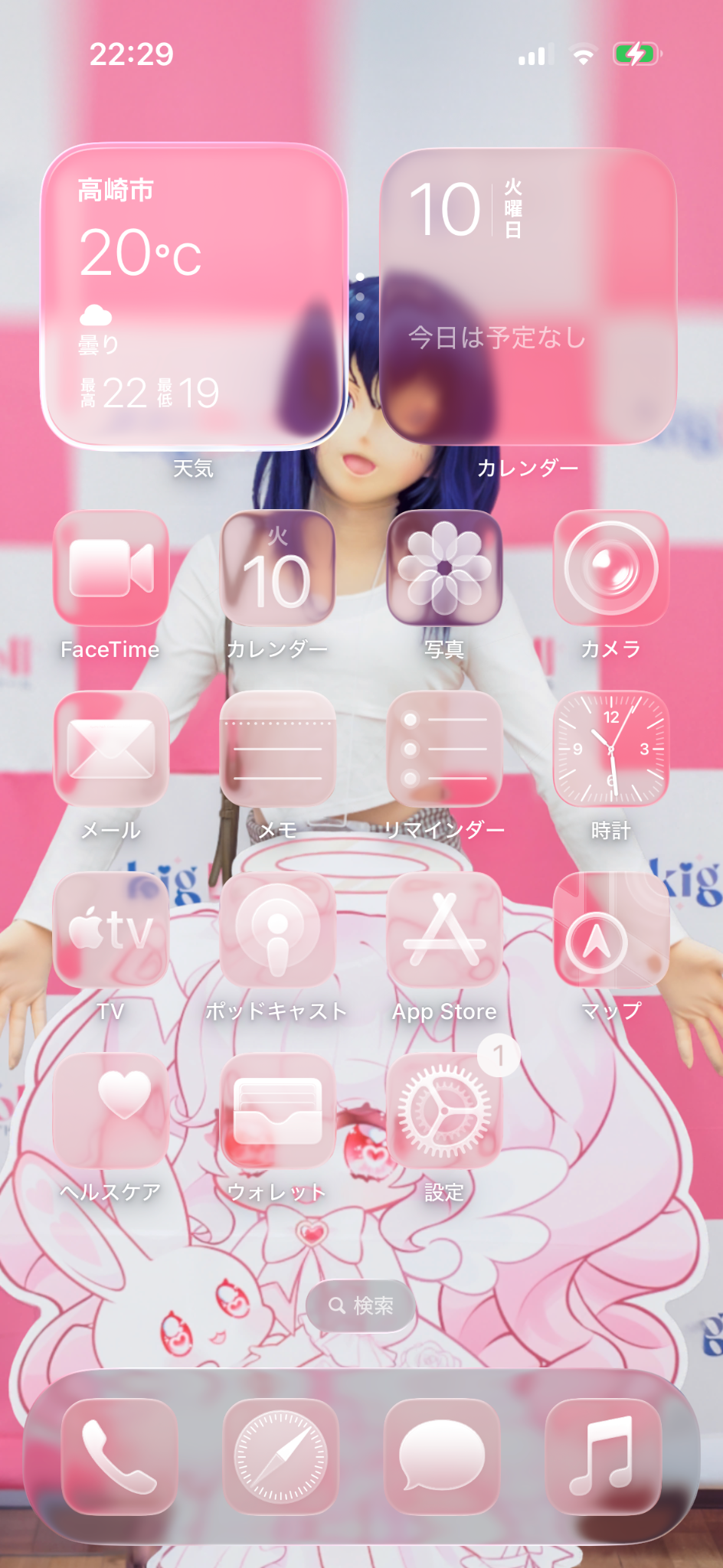Open the FaceTime app
723x1568 pixels.
111,568
